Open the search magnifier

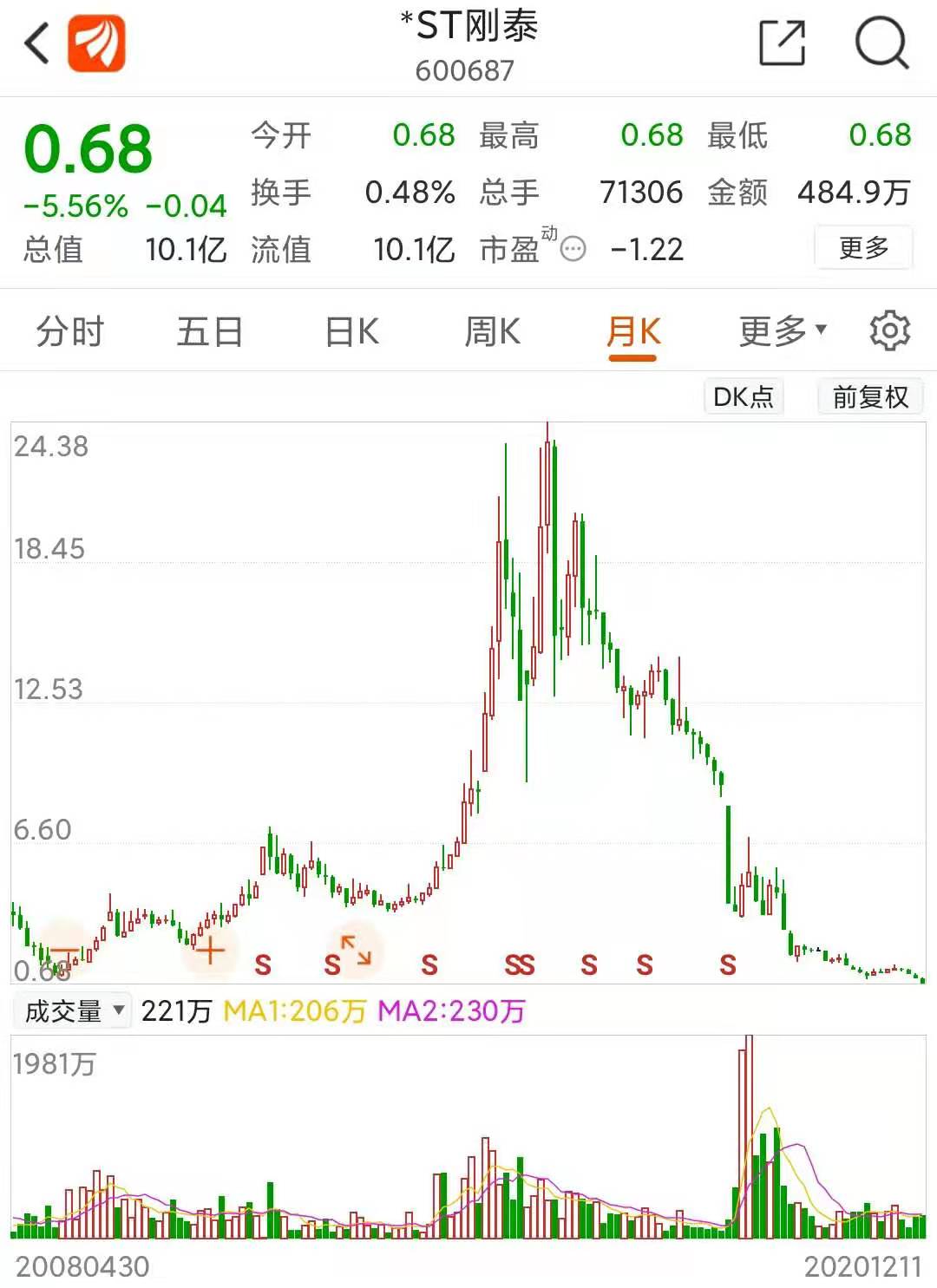click(x=881, y=43)
